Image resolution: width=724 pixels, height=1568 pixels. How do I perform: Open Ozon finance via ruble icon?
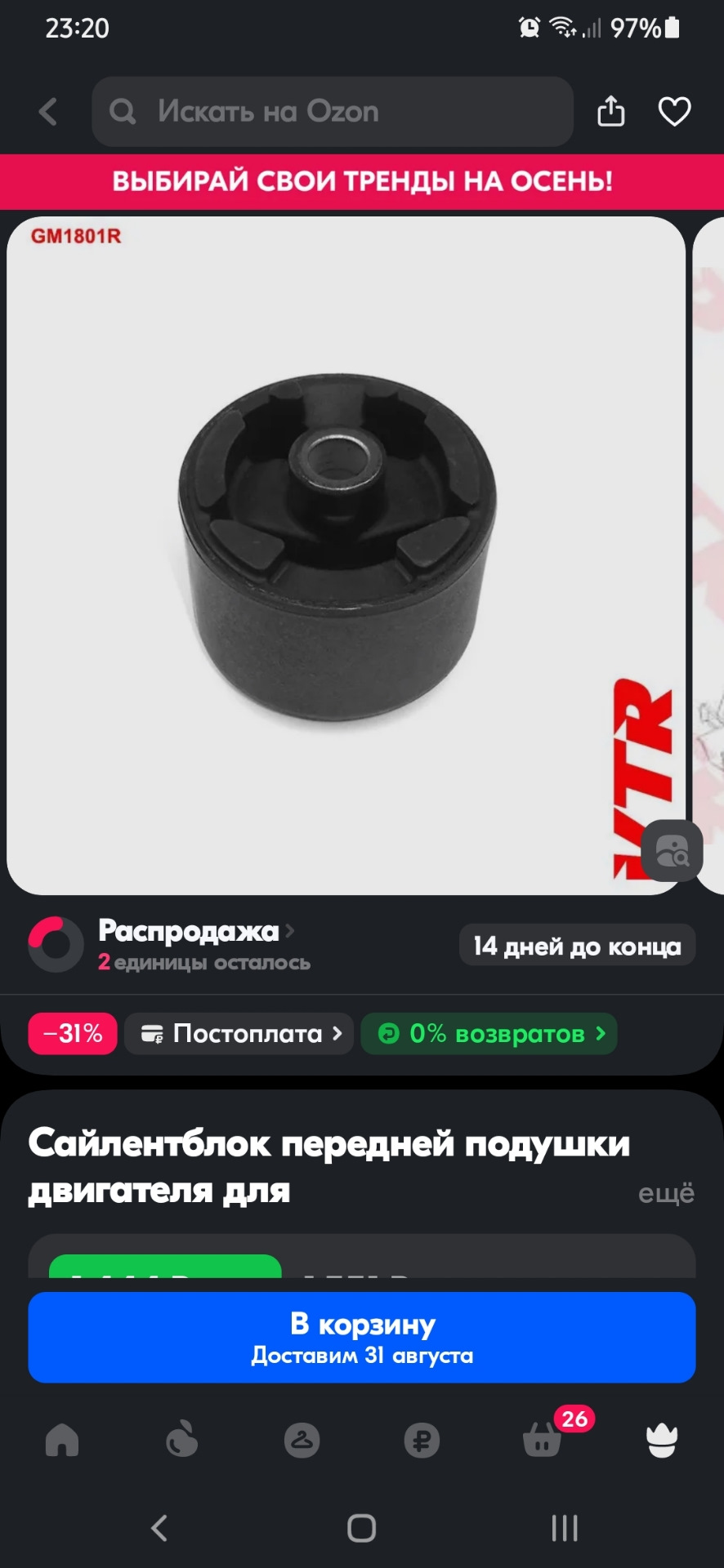[x=420, y=1441]
